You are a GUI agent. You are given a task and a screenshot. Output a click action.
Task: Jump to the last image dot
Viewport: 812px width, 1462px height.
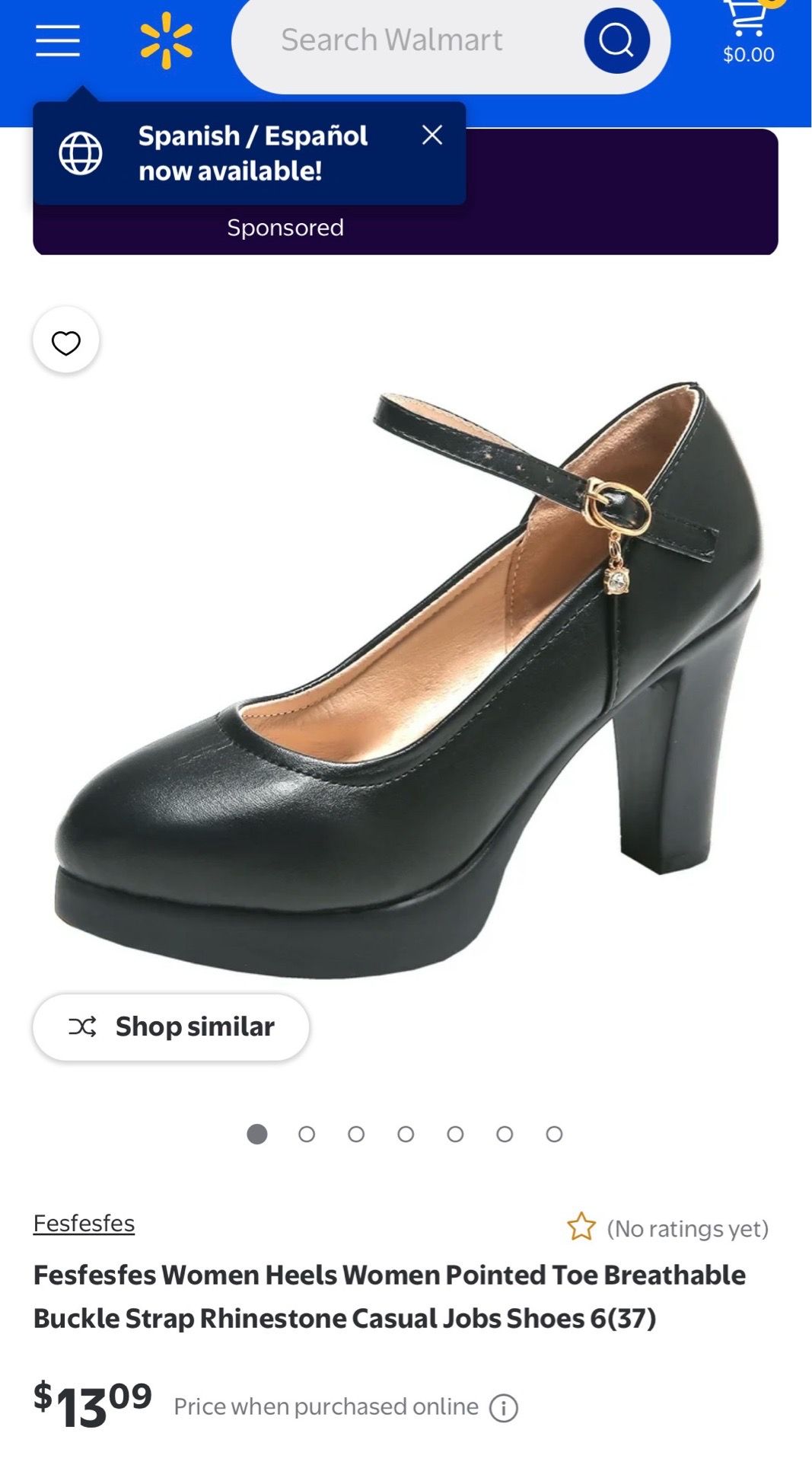pyautogui.click(x=554, y=1135)
